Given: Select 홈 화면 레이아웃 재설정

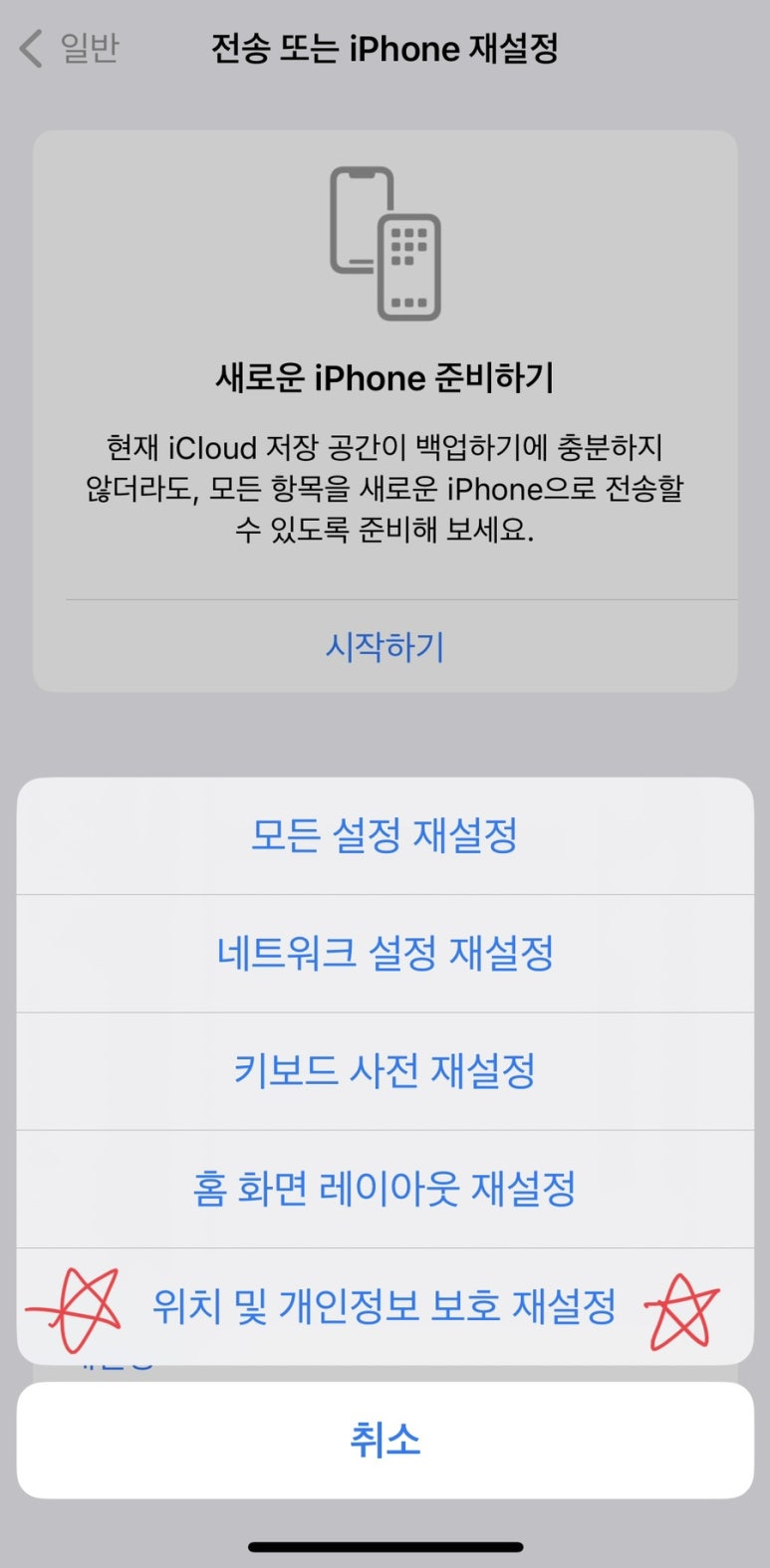Looking at the screenshot, I should pyautogui.click(x=385, y=1189).
